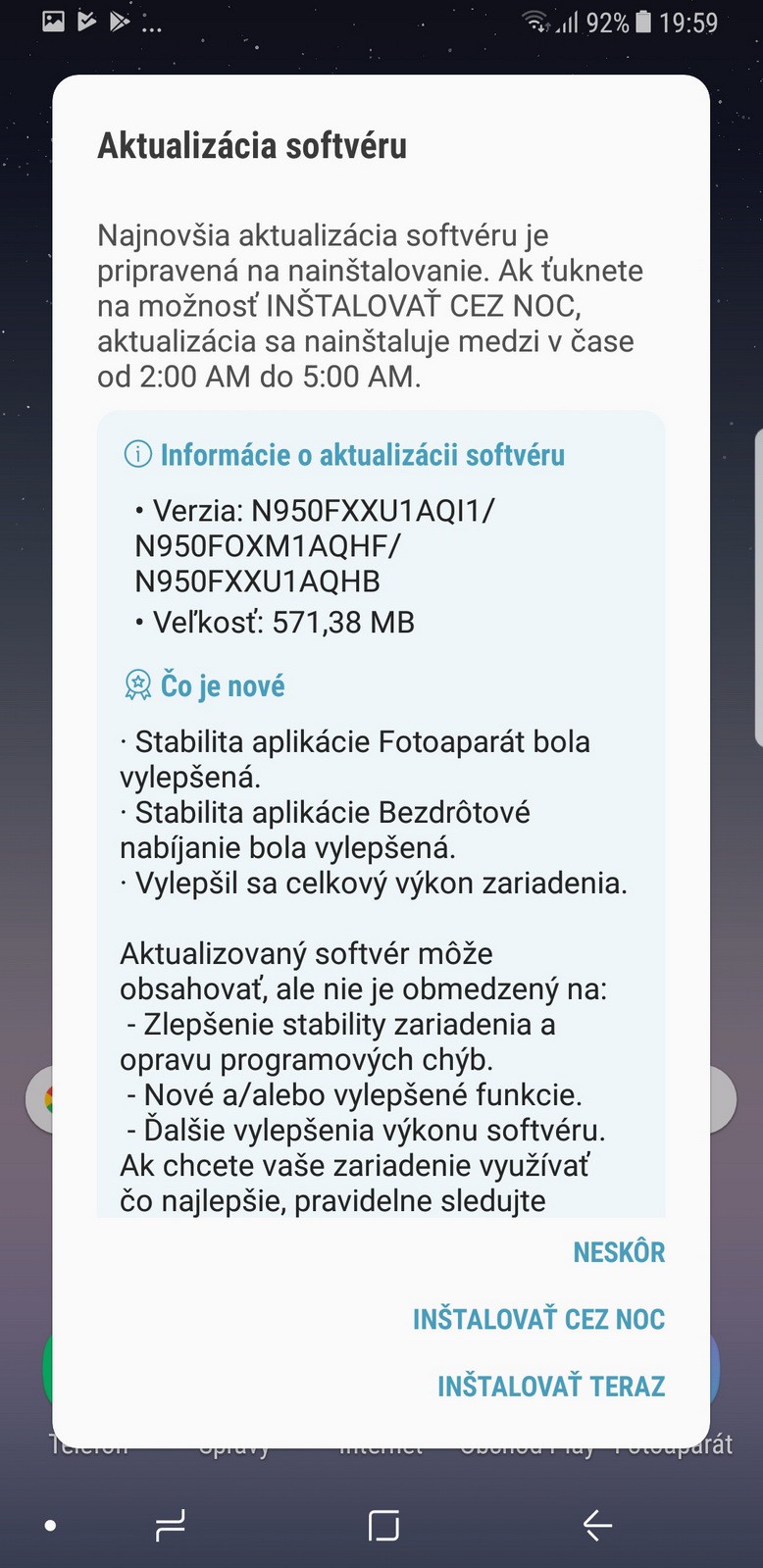Start update with INŠTALOVAŤ TERAZ
This screenshot has height=1568, width=763.
(x=550, y=1386)
